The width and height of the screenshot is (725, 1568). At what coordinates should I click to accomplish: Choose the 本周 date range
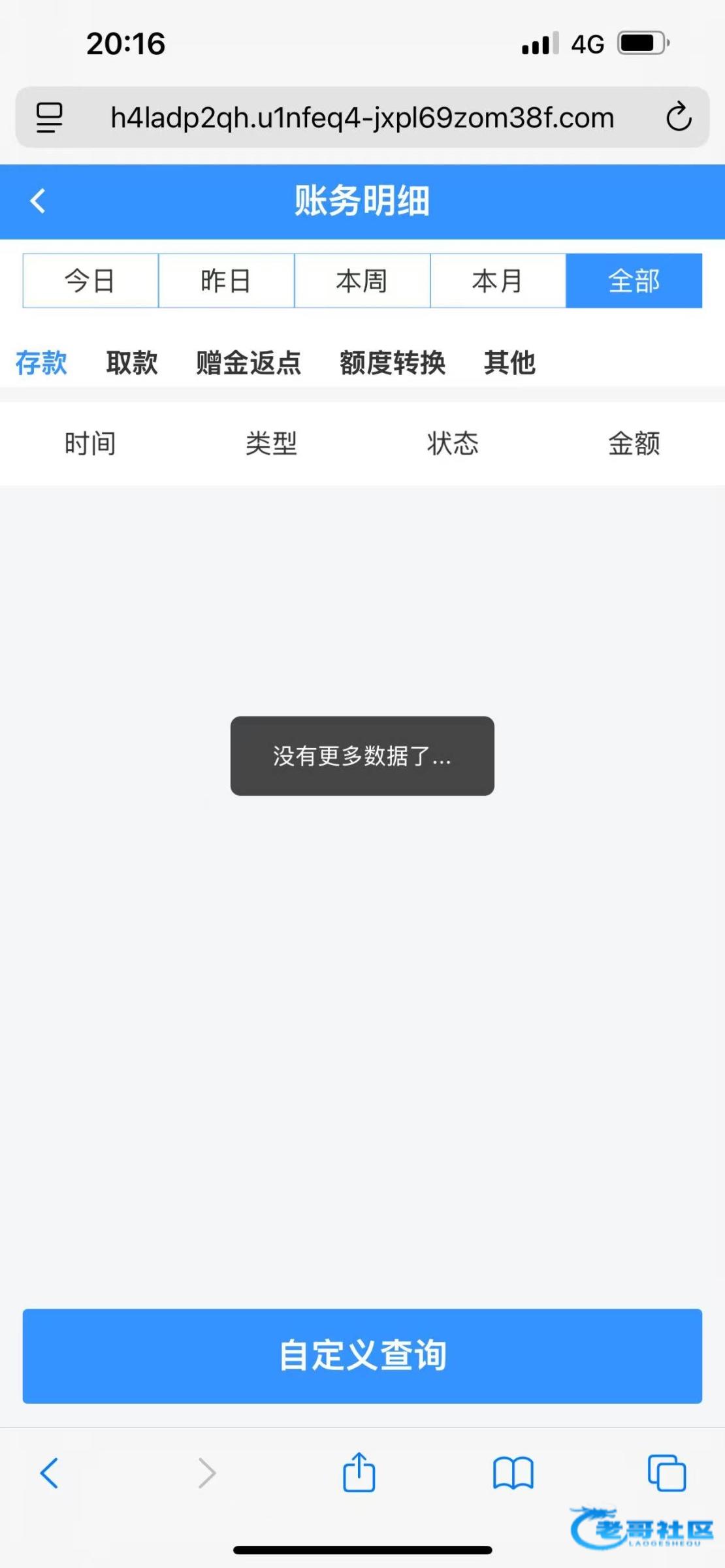point(362,281)
